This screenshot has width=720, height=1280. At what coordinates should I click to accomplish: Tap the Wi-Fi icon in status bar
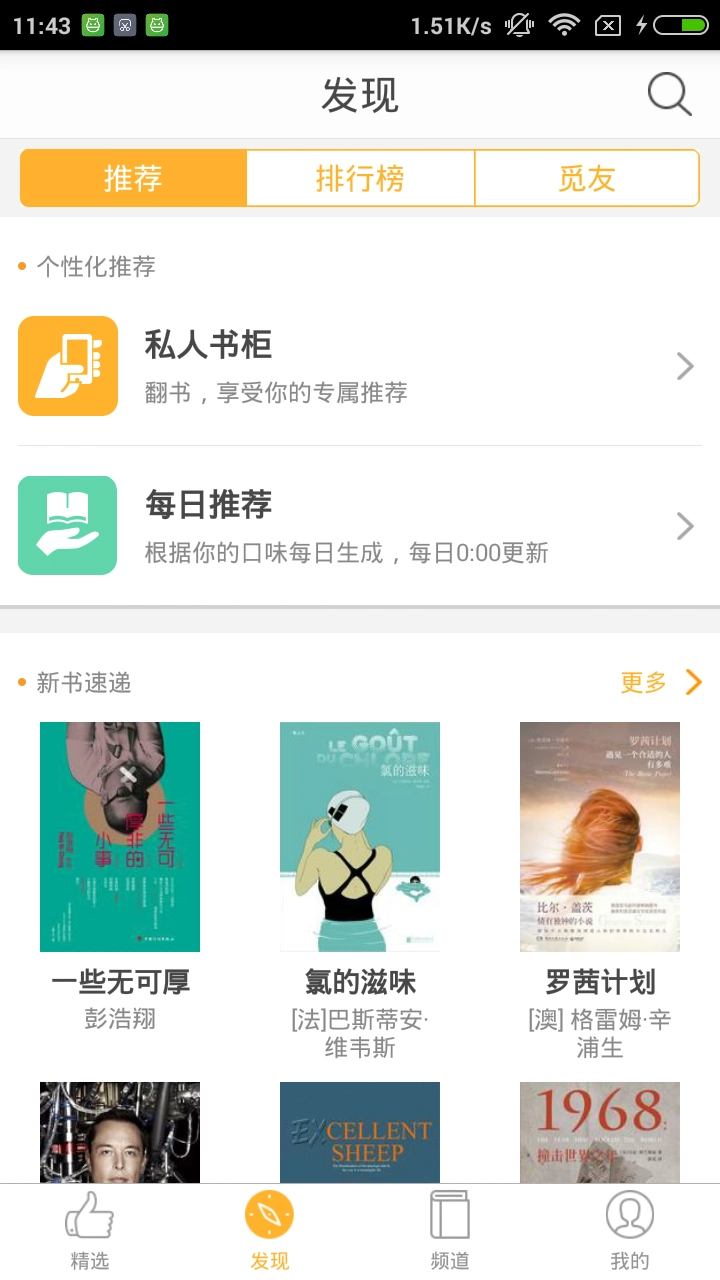pyautogui.click(x=563, y=24)
